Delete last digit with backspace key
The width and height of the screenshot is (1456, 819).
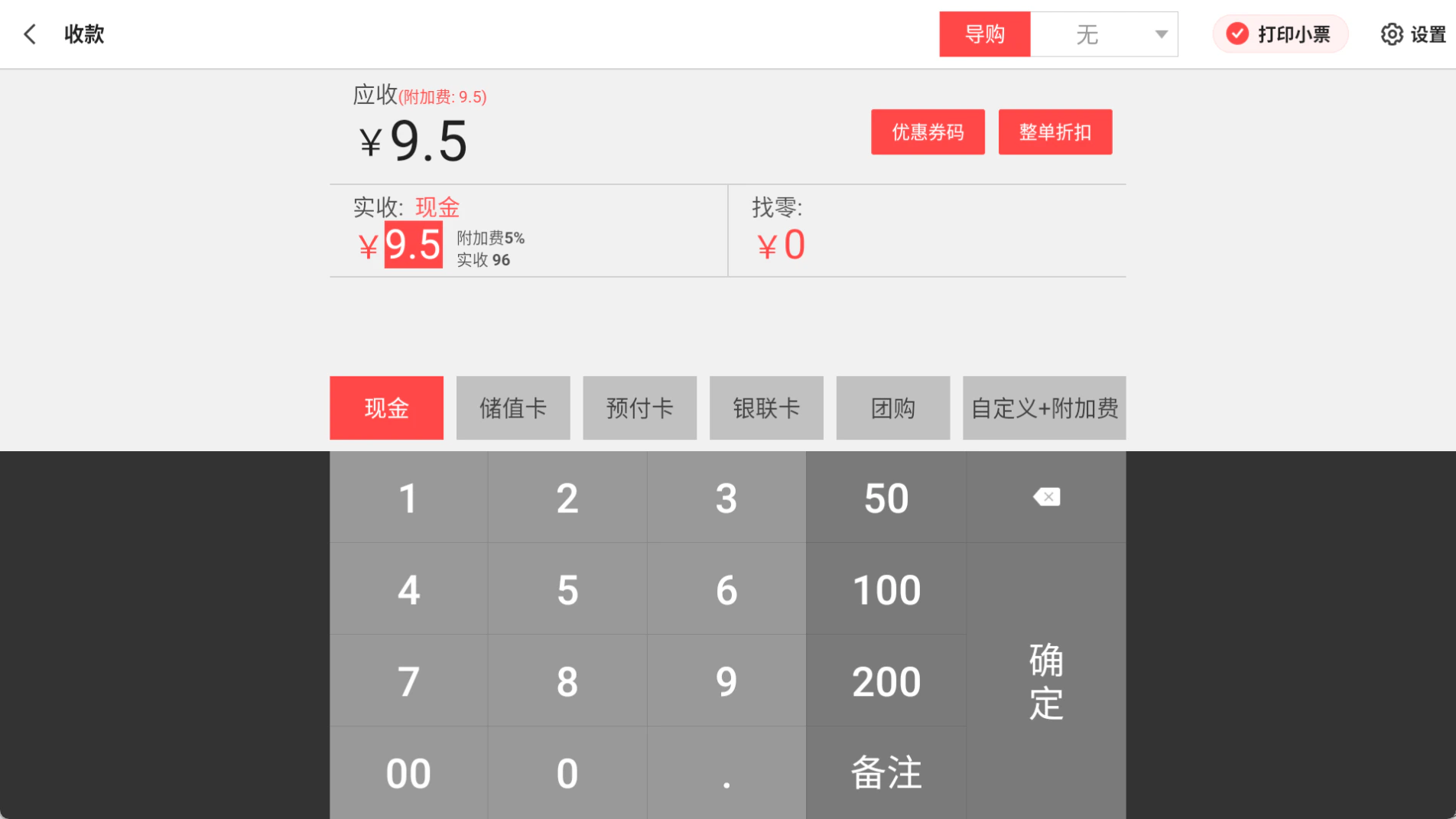click(1046, 497)
